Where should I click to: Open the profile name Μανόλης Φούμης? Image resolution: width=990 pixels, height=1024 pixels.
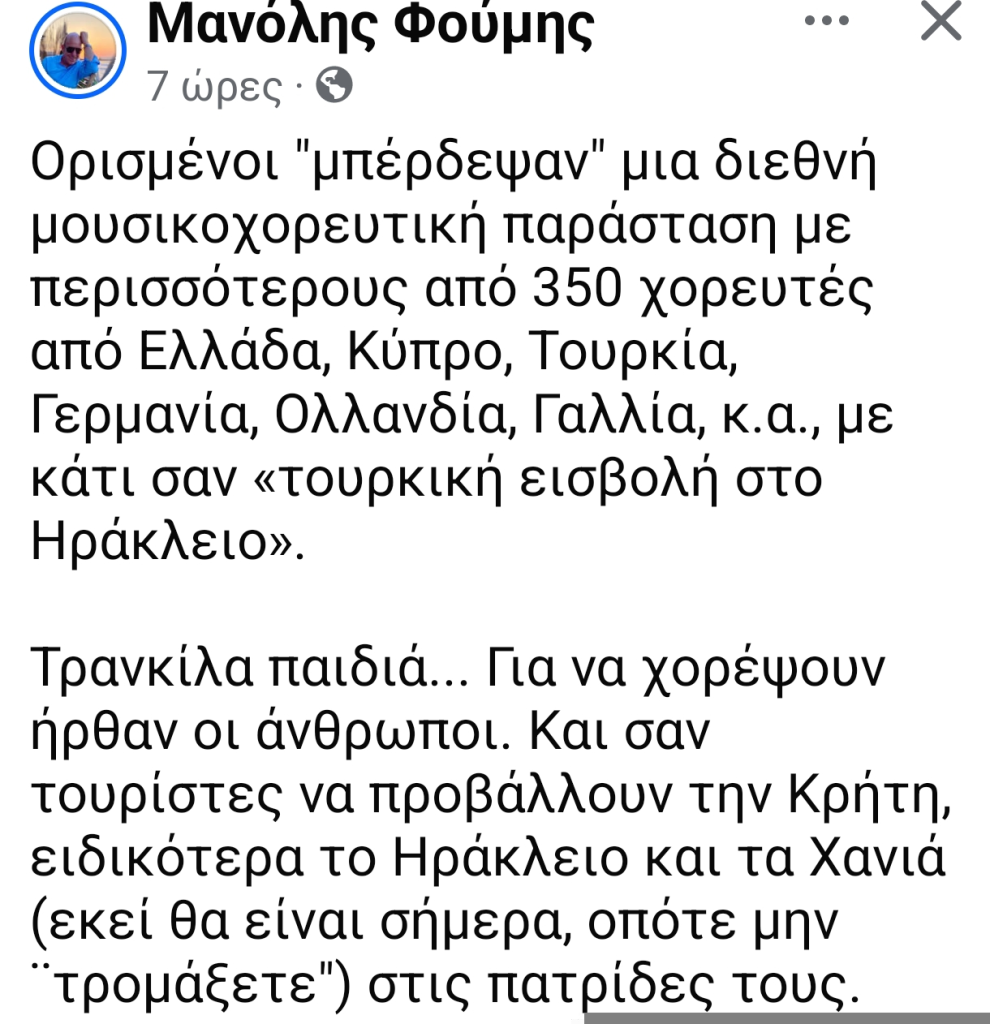click(x=370, y=25)
